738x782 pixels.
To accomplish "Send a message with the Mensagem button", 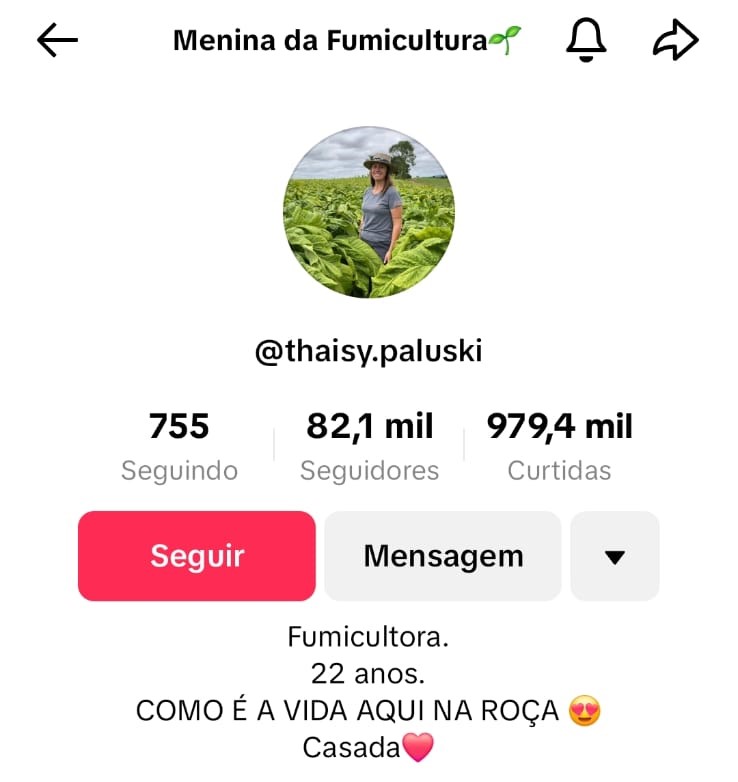I will click(443, 555).
